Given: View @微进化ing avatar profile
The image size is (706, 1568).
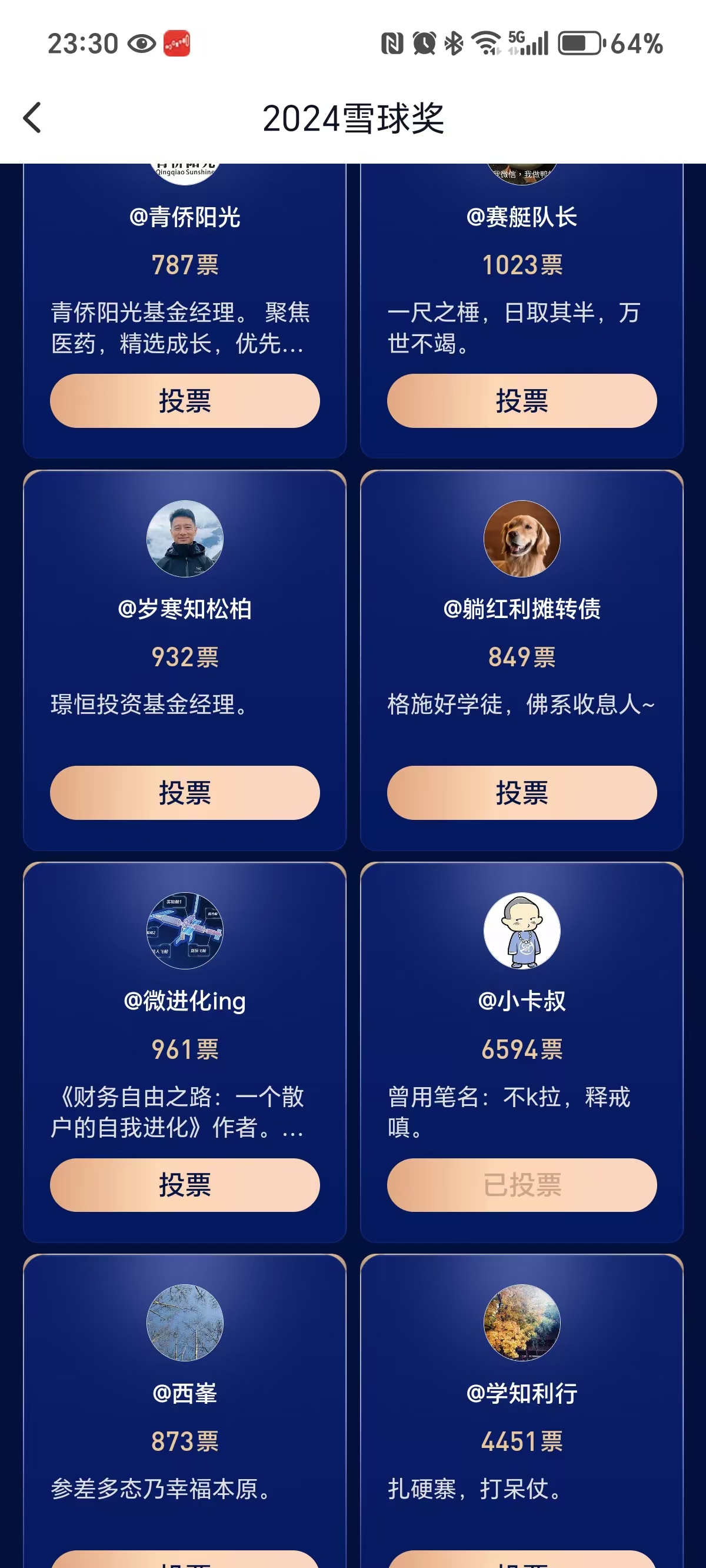Looking at the screenshot, I should click(185, 930).
